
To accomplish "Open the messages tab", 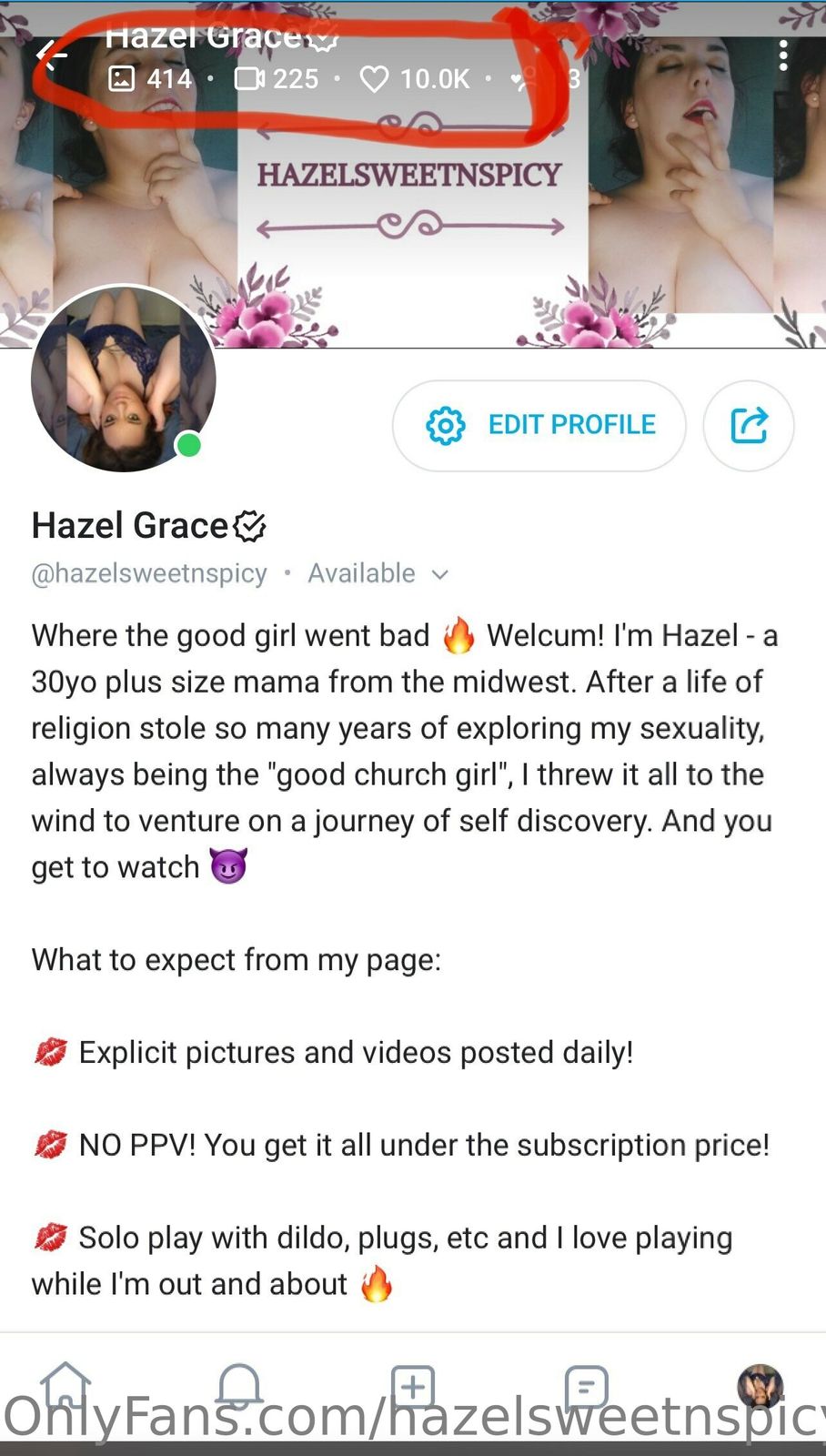I will tap(586, 1387).
